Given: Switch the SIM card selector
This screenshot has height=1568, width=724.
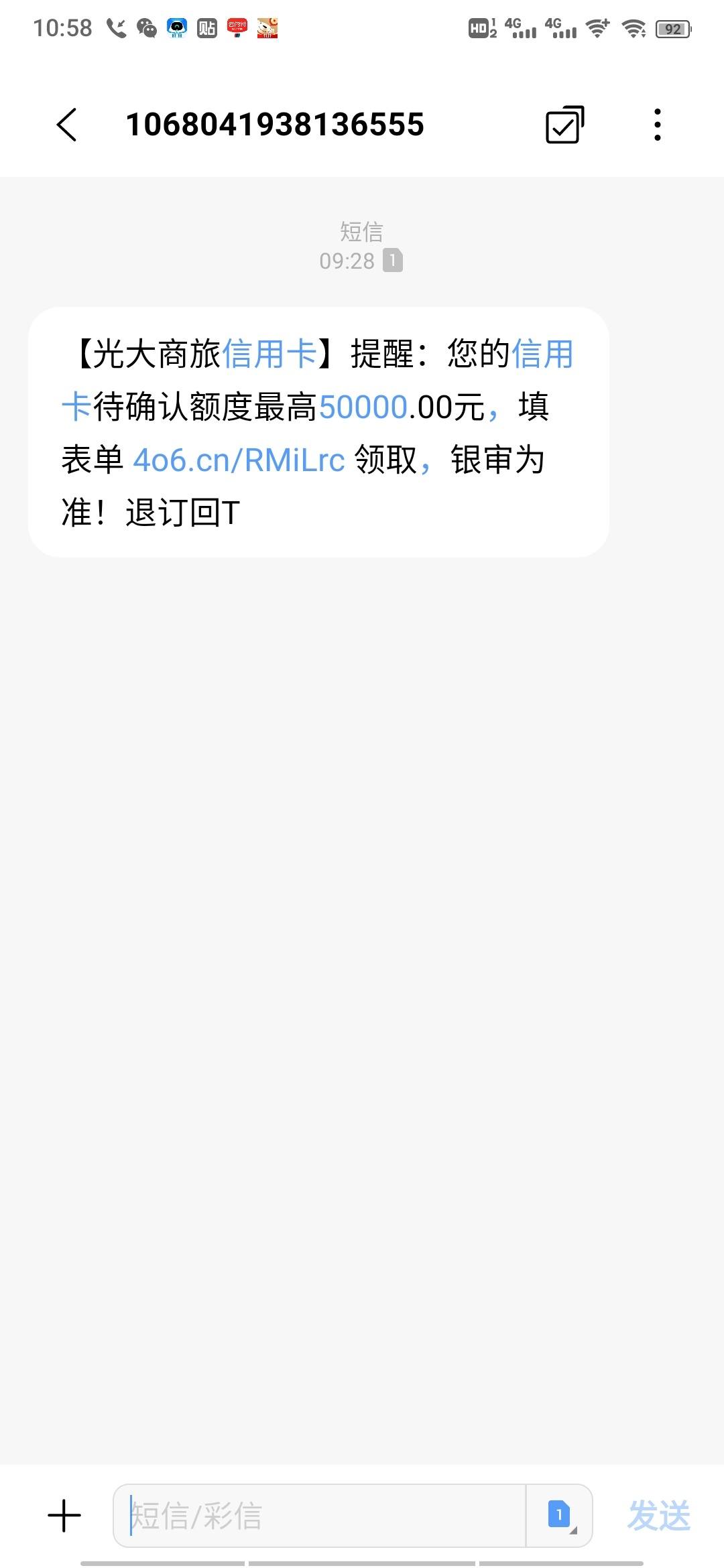Looking at the screenshot, I should tap(560, 1516).
